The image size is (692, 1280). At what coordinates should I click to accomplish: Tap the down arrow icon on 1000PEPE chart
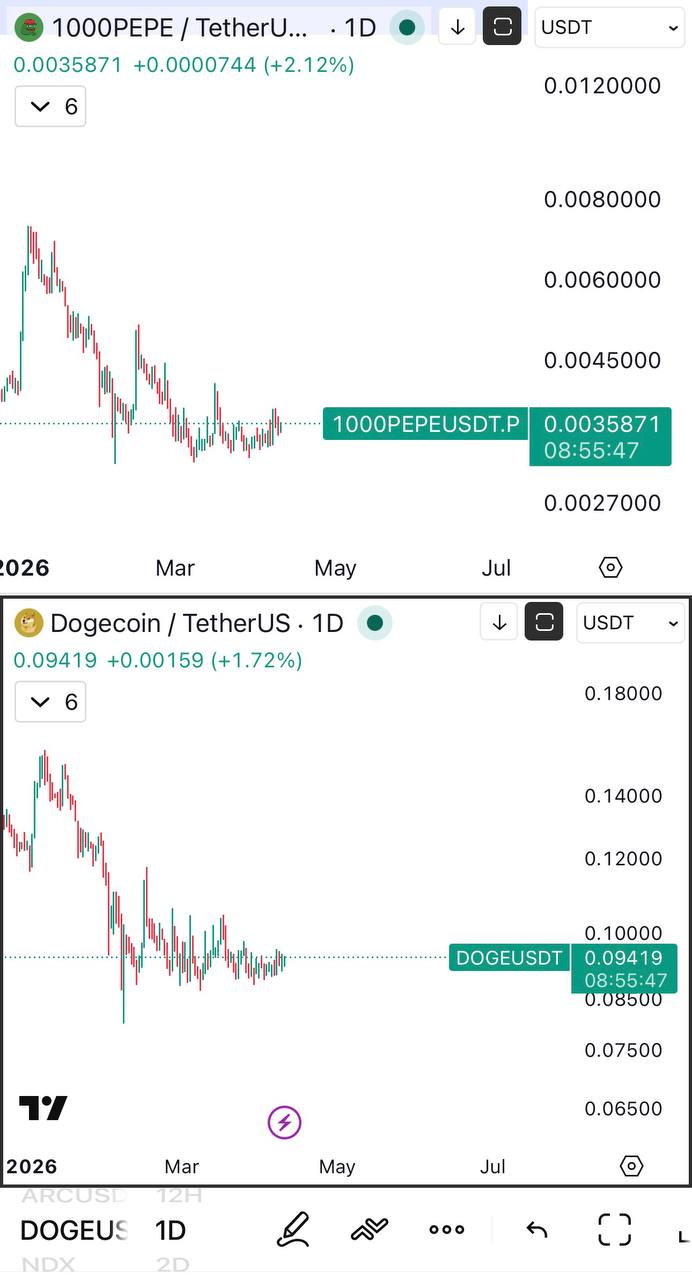tap(457, 28)
